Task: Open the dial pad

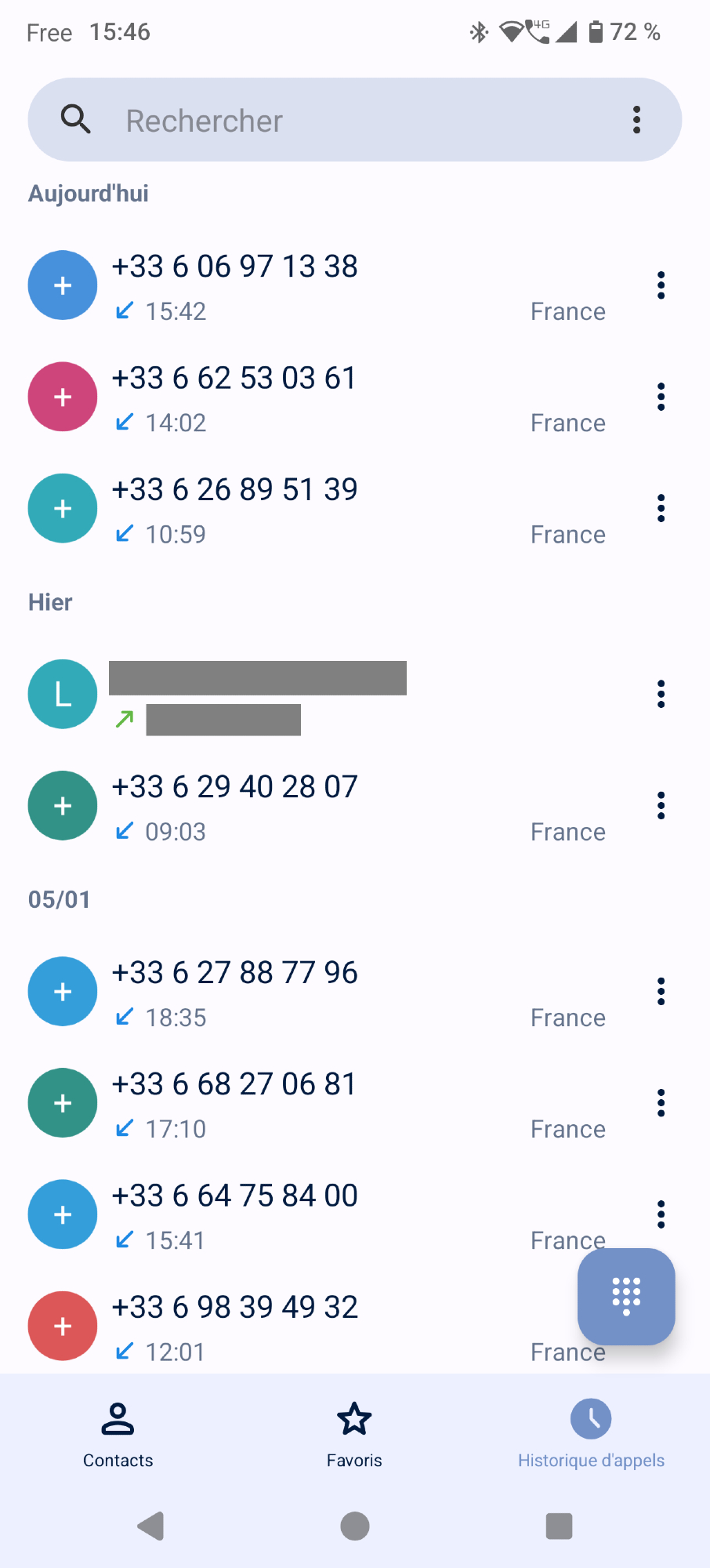Action: [x=626, y=1296]
